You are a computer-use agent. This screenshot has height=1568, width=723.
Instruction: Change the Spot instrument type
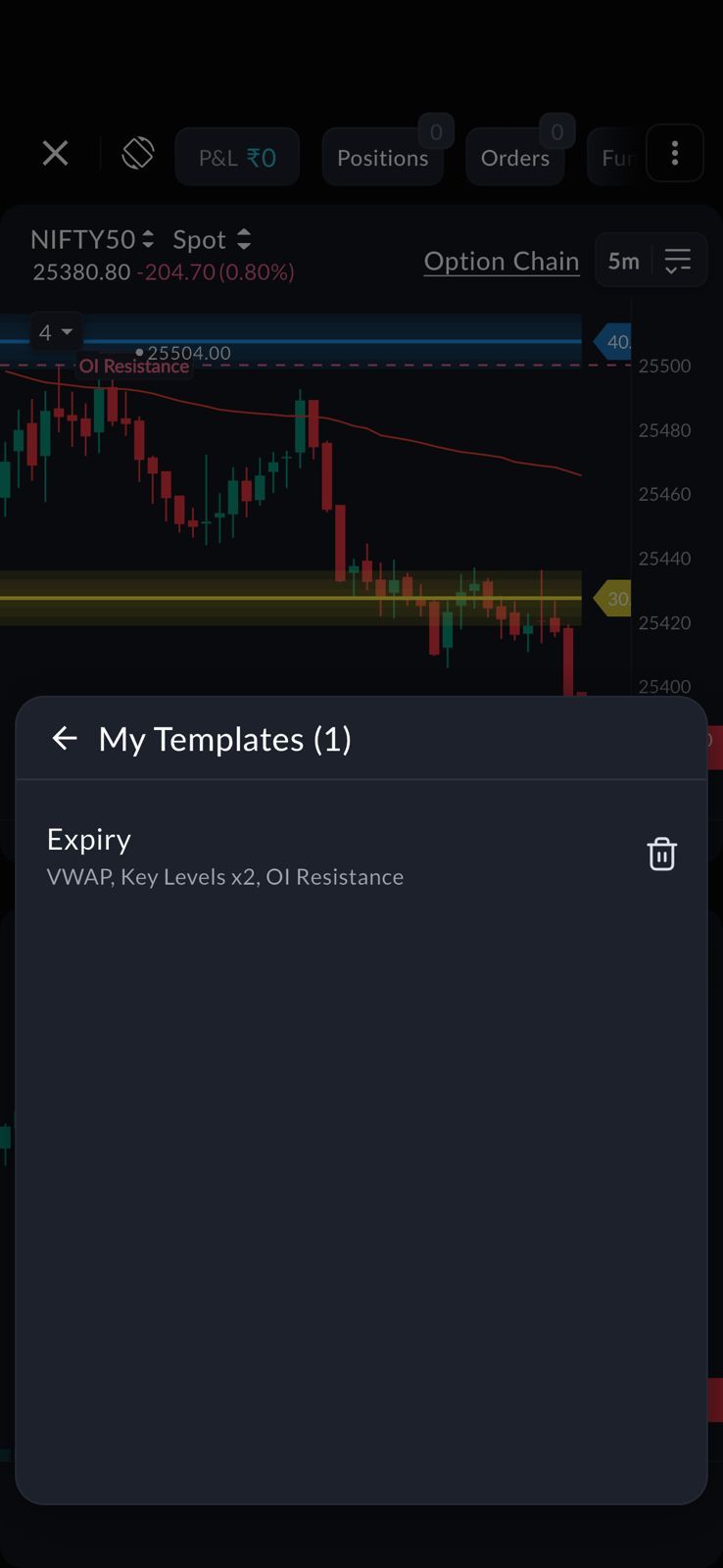click(212, 239)
